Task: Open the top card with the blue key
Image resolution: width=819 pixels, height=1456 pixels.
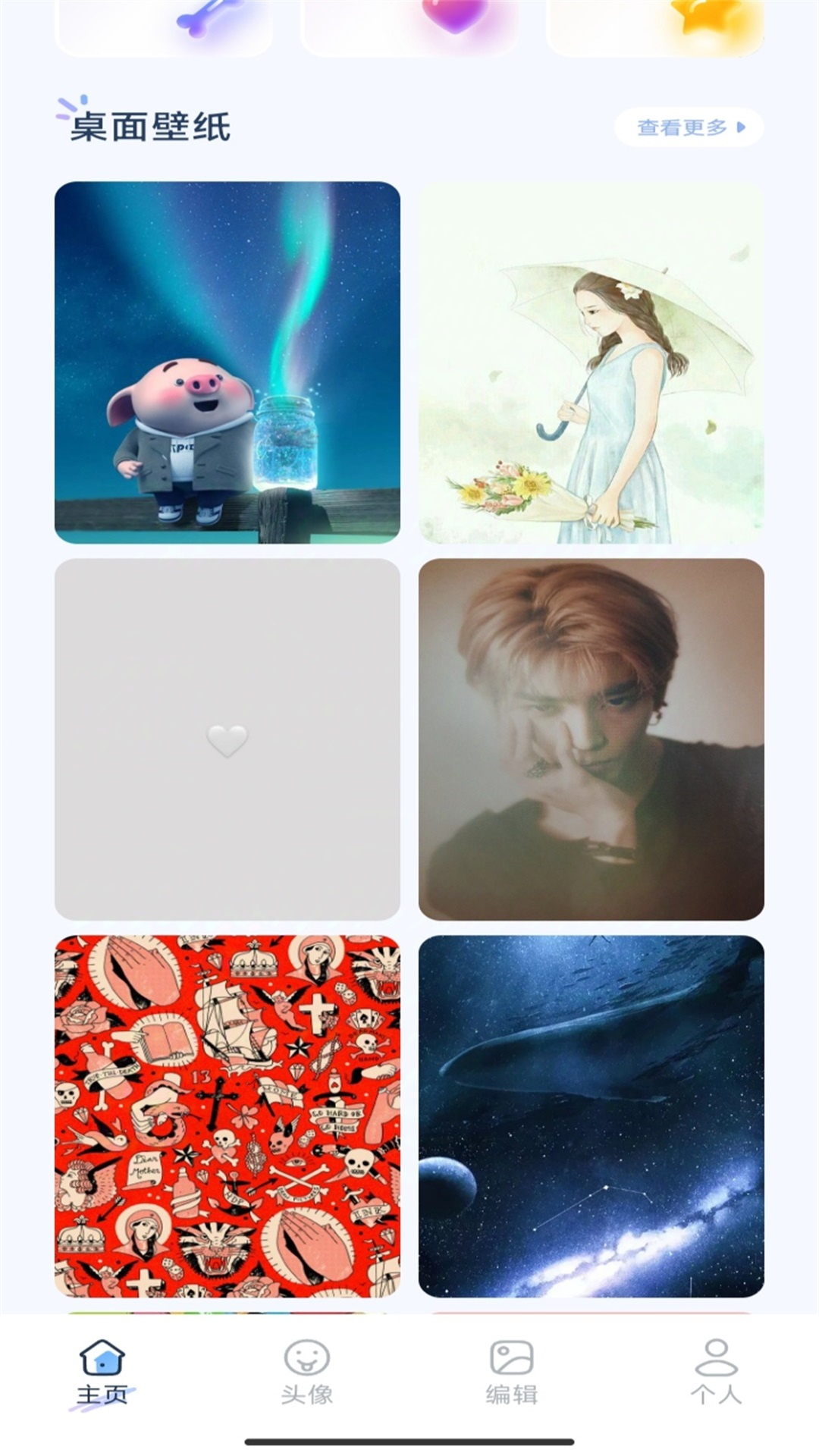Action: click(164, 27)
